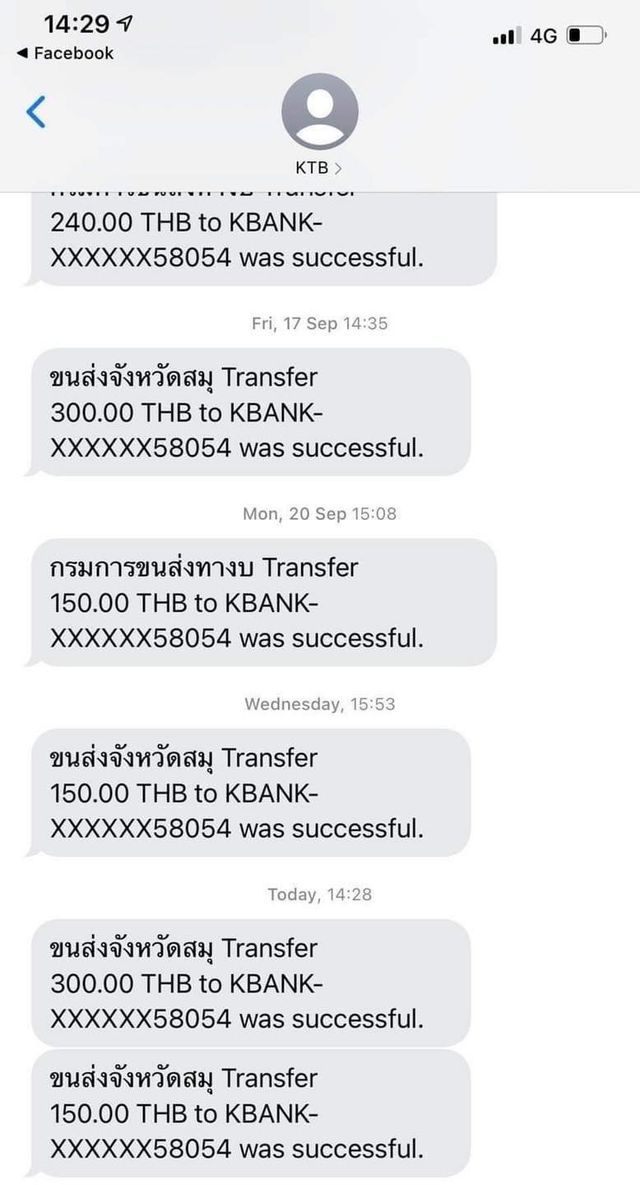Return to the Facebook app
Screen dimensions: 640x1185
pyautogui.click(x=65, y=53)
